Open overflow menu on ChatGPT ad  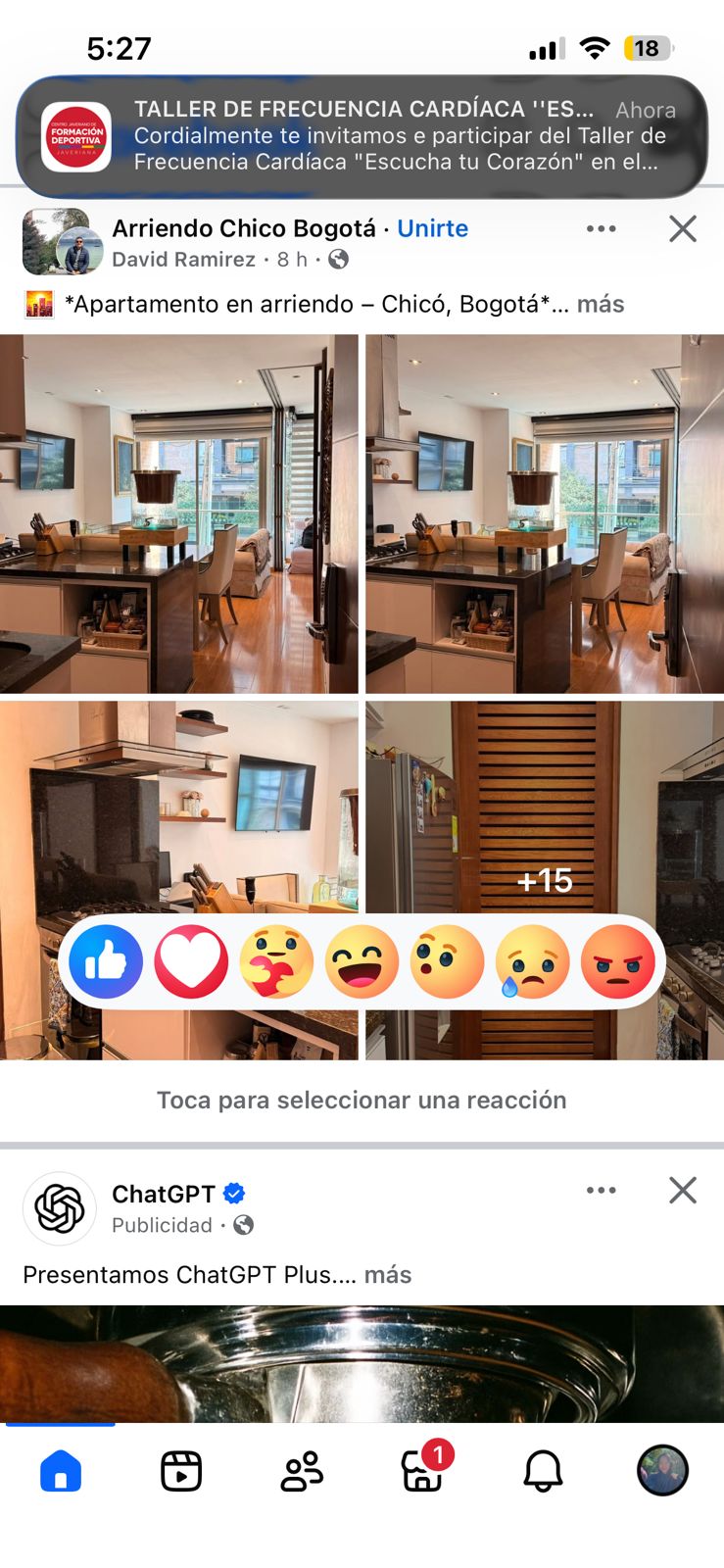click(x=601, y=1190)
